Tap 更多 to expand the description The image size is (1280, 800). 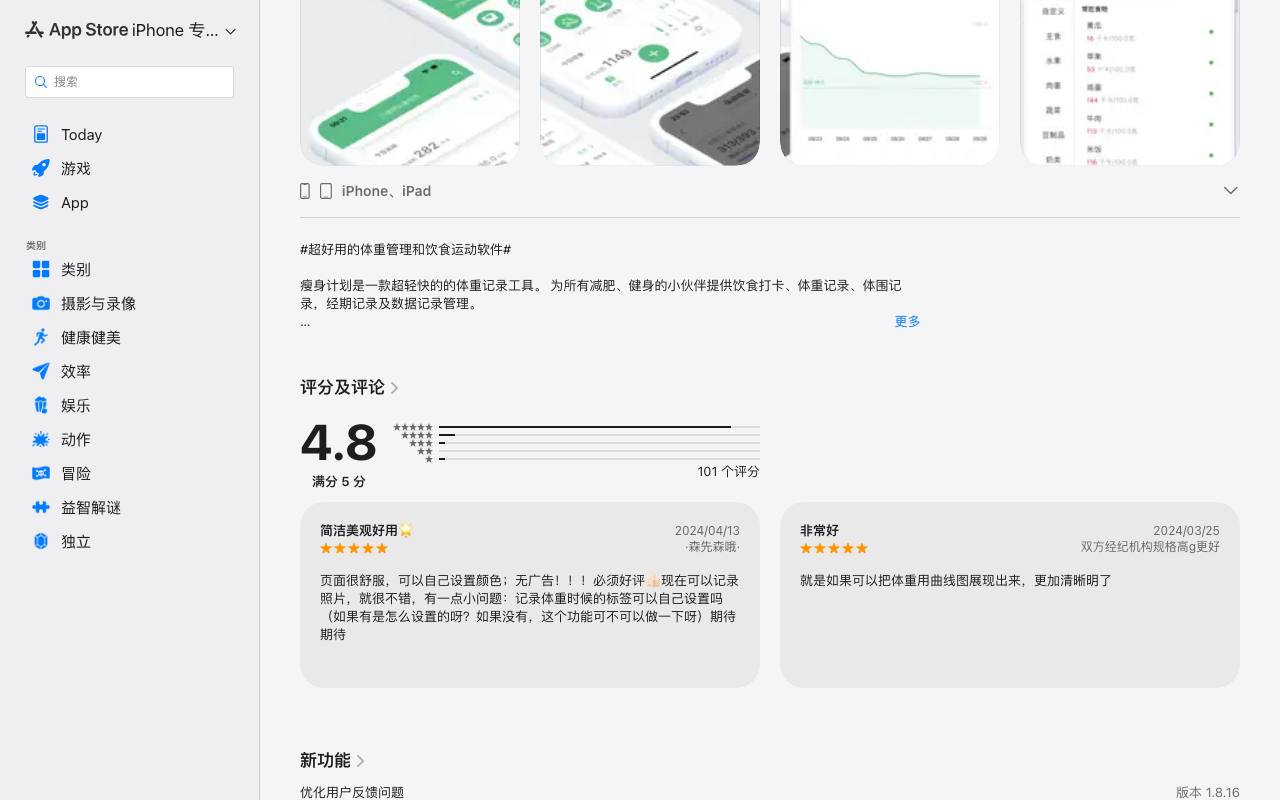(x=907, y=321)
